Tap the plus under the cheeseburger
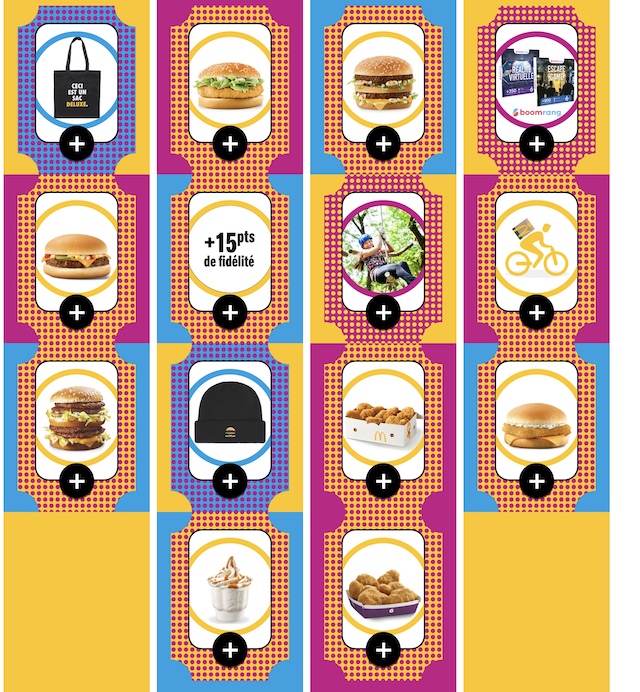 pyautogui.click(x=77, y=314)
